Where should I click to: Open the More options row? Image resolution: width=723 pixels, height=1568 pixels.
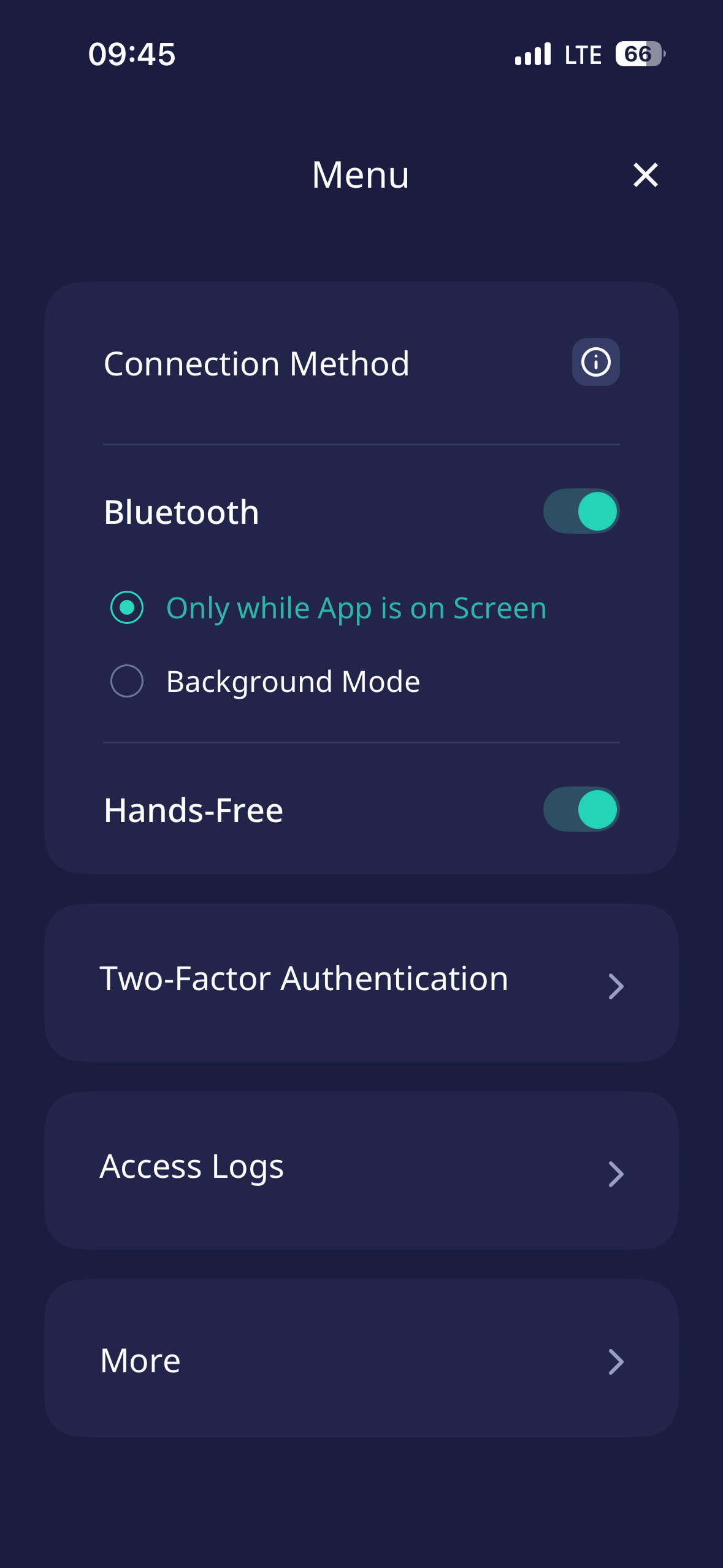(x=361, y=1358)
